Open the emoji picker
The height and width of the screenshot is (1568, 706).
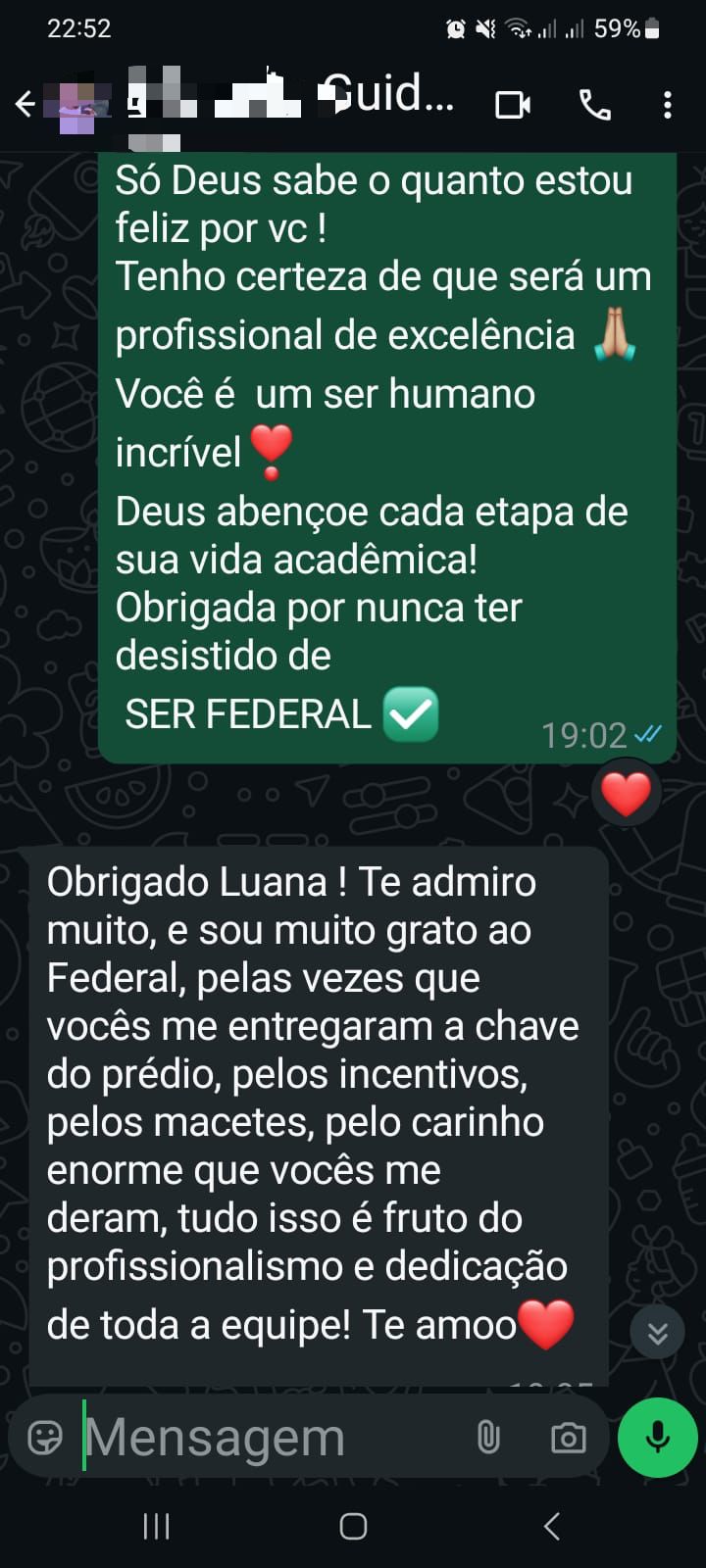tap(45, 1438)
